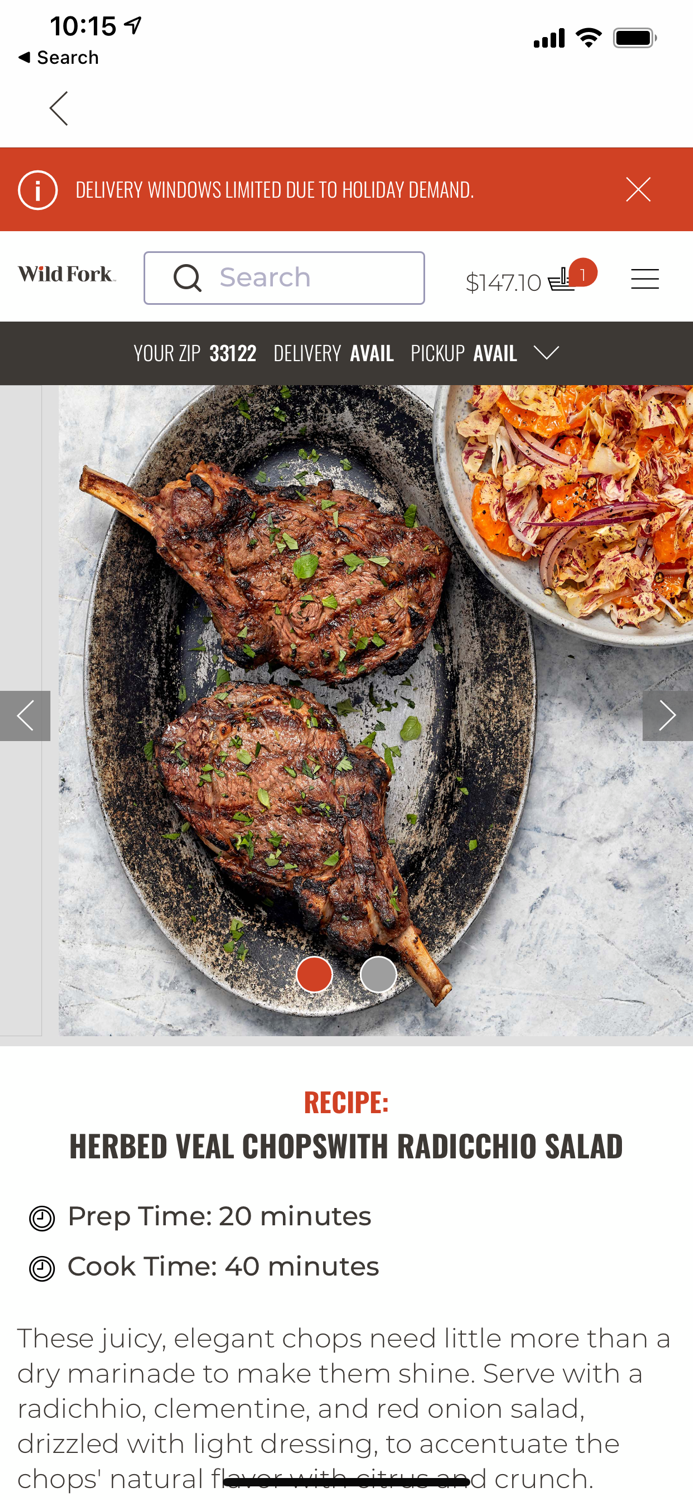Expand the zip and delivery availability bar
The height and width of the screenshot is (1500, 693).
click(x=546, y=353)
